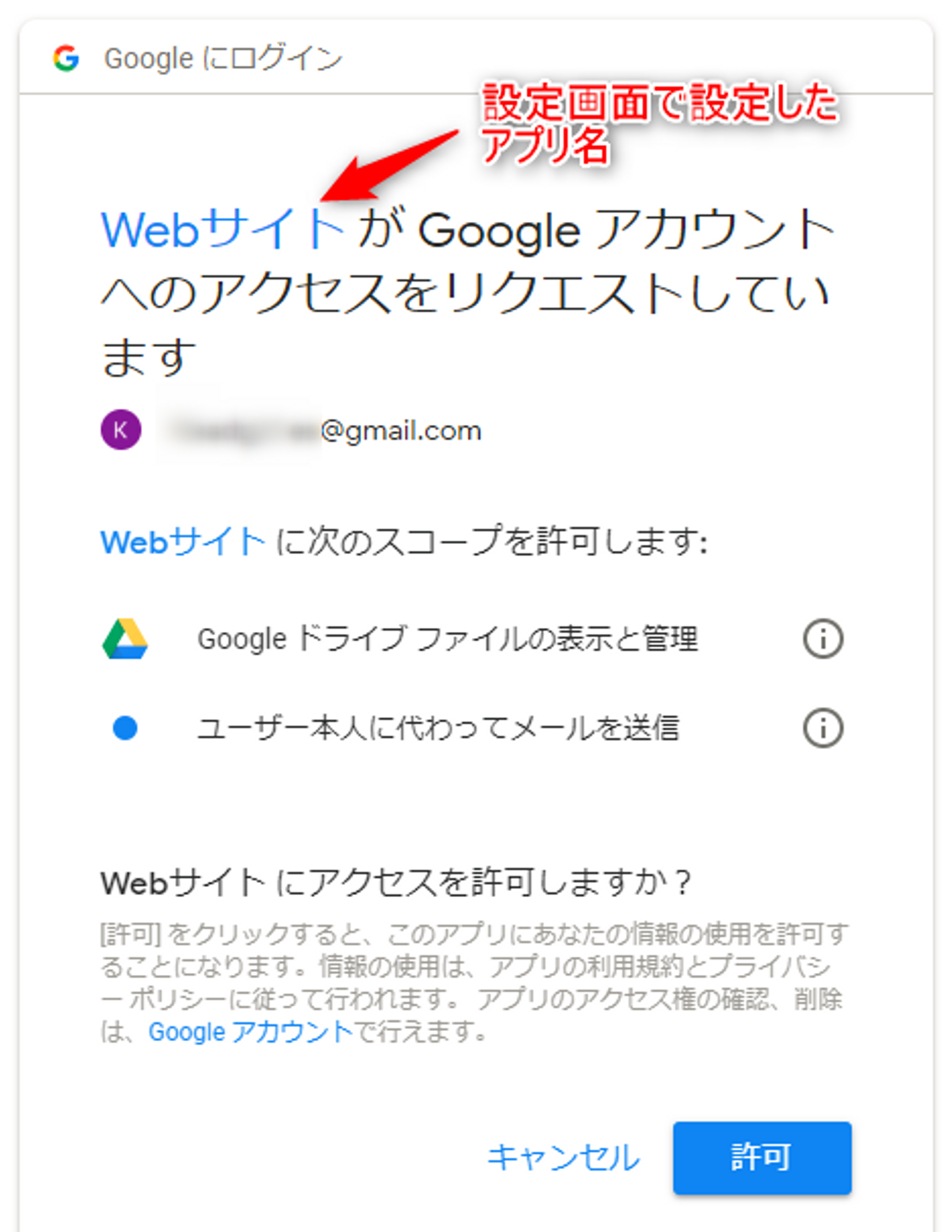952x1232 pixels.
Task: Open the Google アカウント link
Action: tap(251, 1031)
